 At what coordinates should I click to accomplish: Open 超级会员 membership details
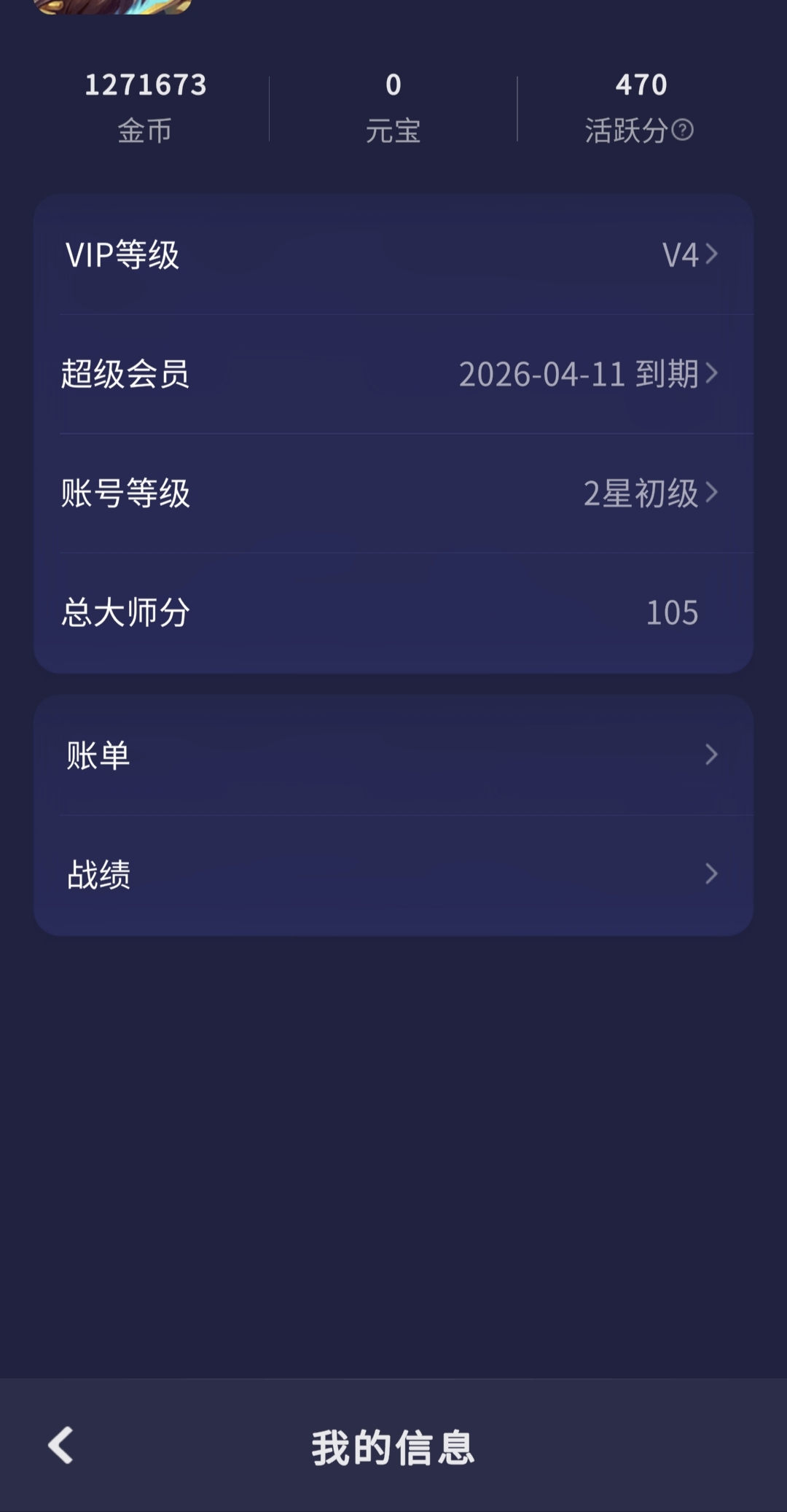pyautogui.click(x=393, y=374)
